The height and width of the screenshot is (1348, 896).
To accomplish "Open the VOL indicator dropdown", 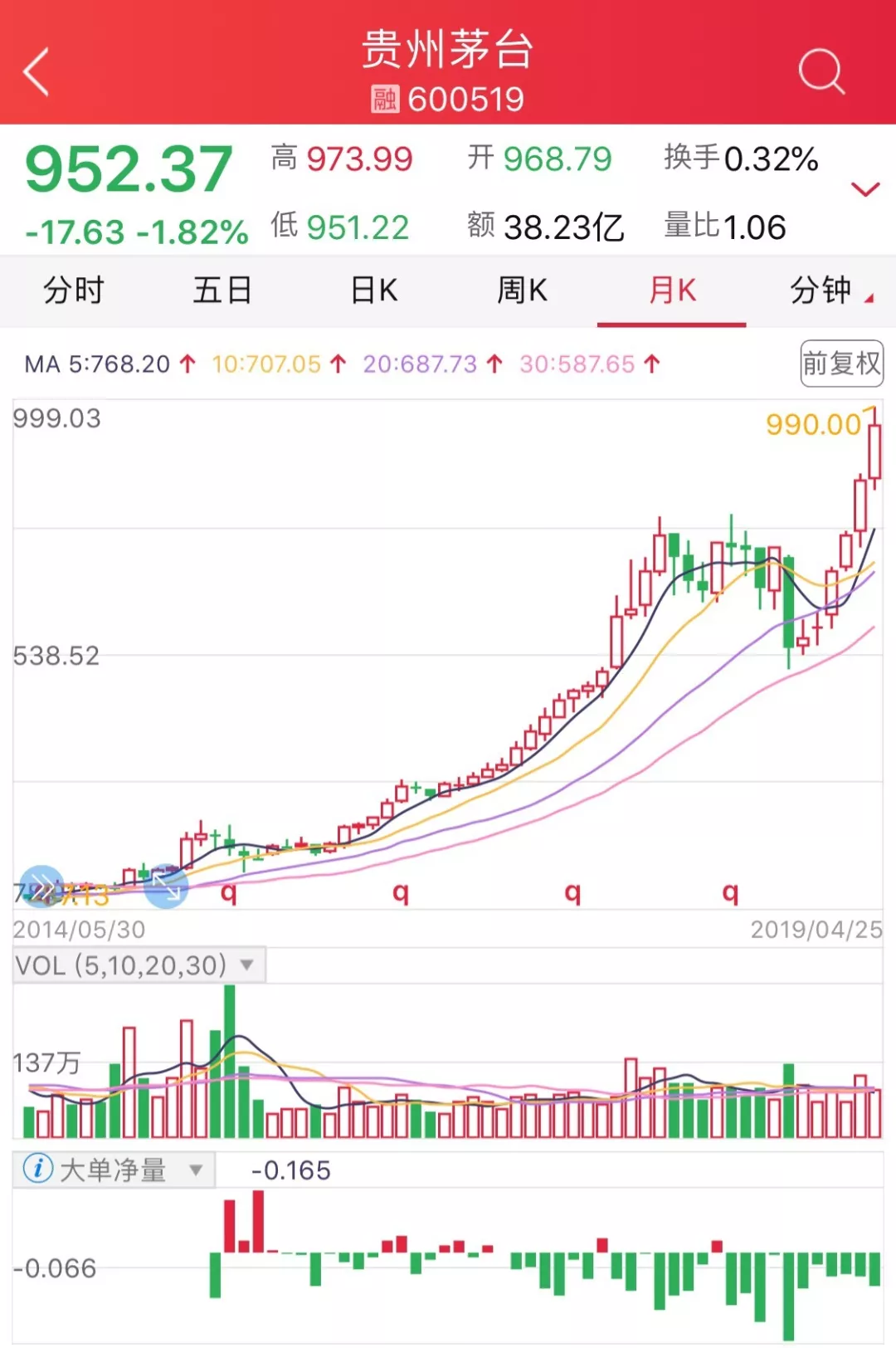I will click(x=137, y=965).
